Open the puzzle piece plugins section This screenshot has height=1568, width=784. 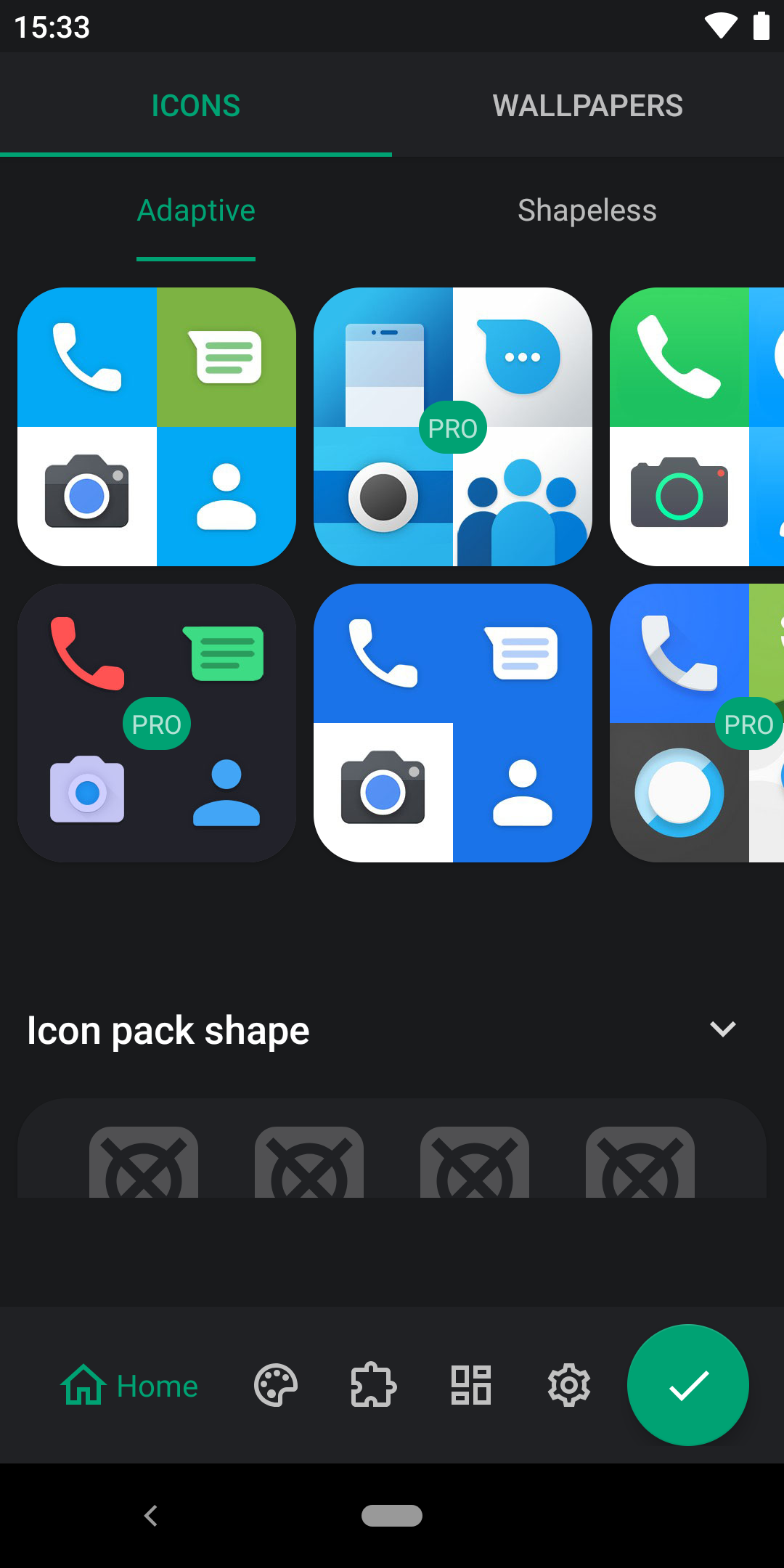[373, 1385]
